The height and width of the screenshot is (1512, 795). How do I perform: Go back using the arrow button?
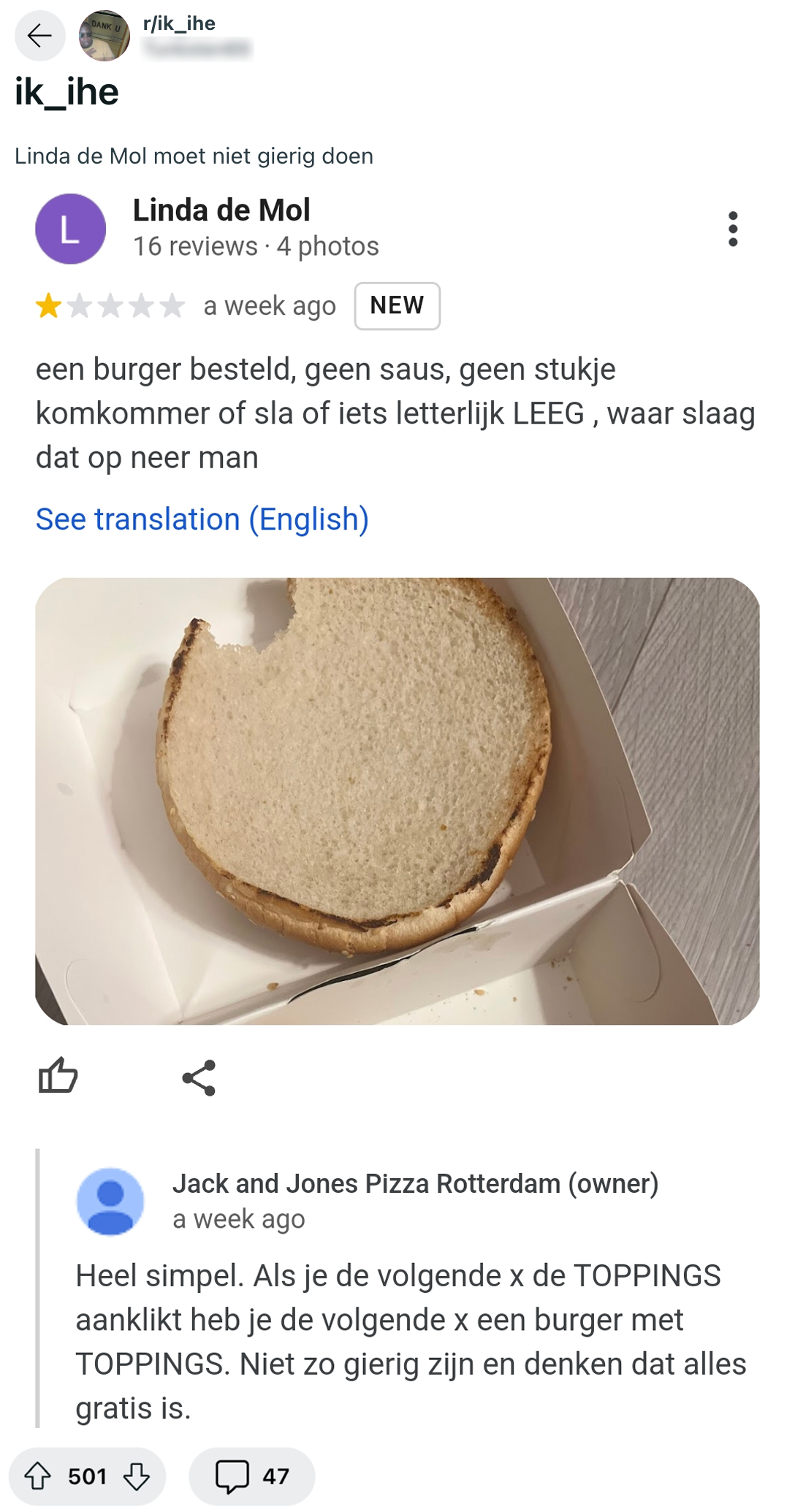pos(39,35)
